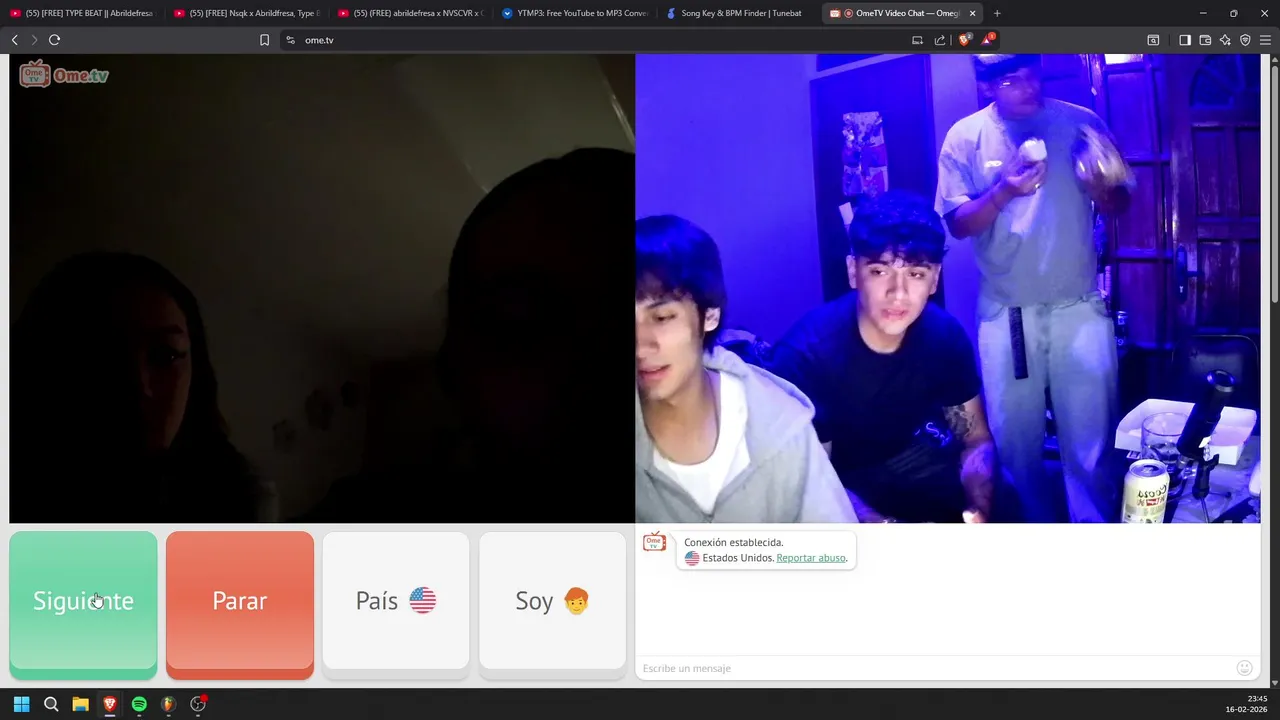This screenshot has width=1280, height=720.
Task: Close the OmeTV Video Chat tab
Action: [972, 13]
